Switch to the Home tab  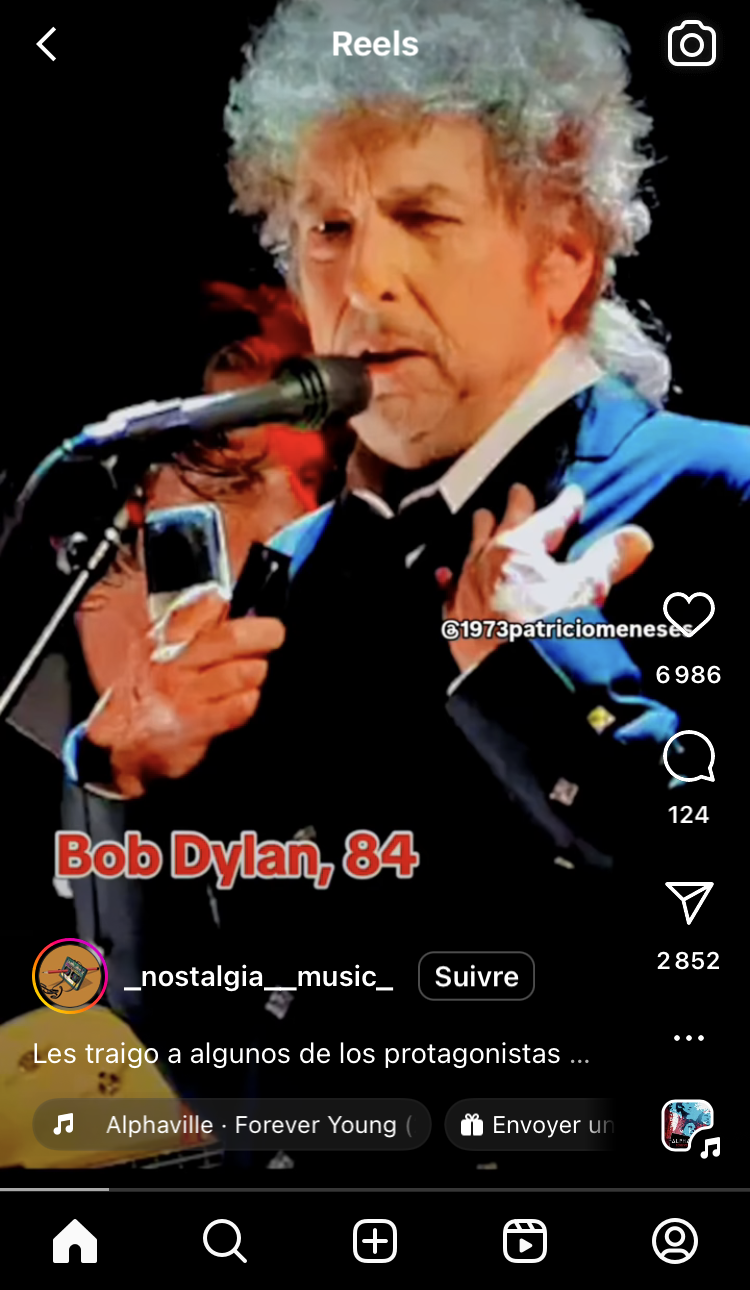pyautogui.click(x=75, y=1242)
